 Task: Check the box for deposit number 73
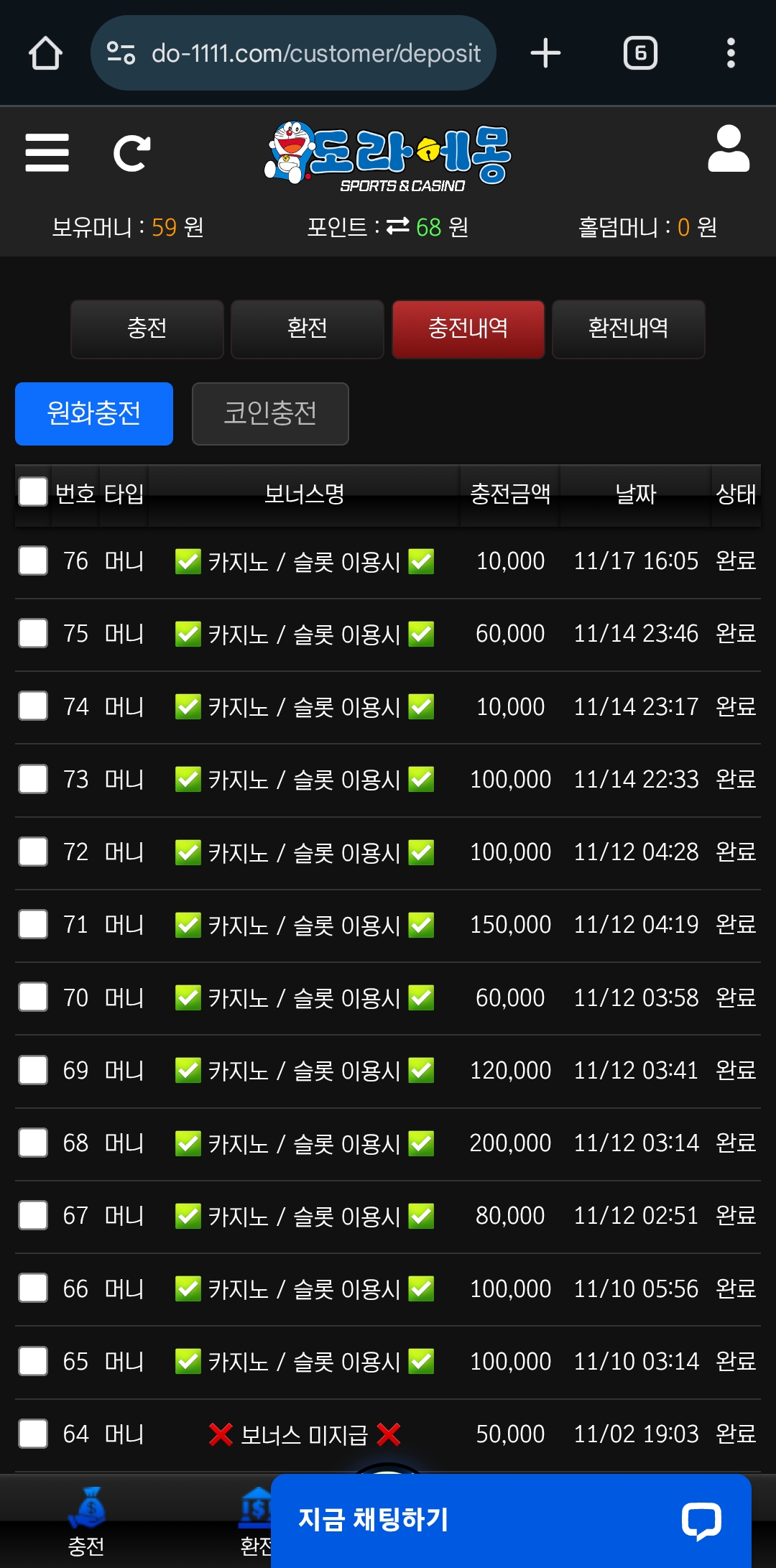[x=33, y=779]
